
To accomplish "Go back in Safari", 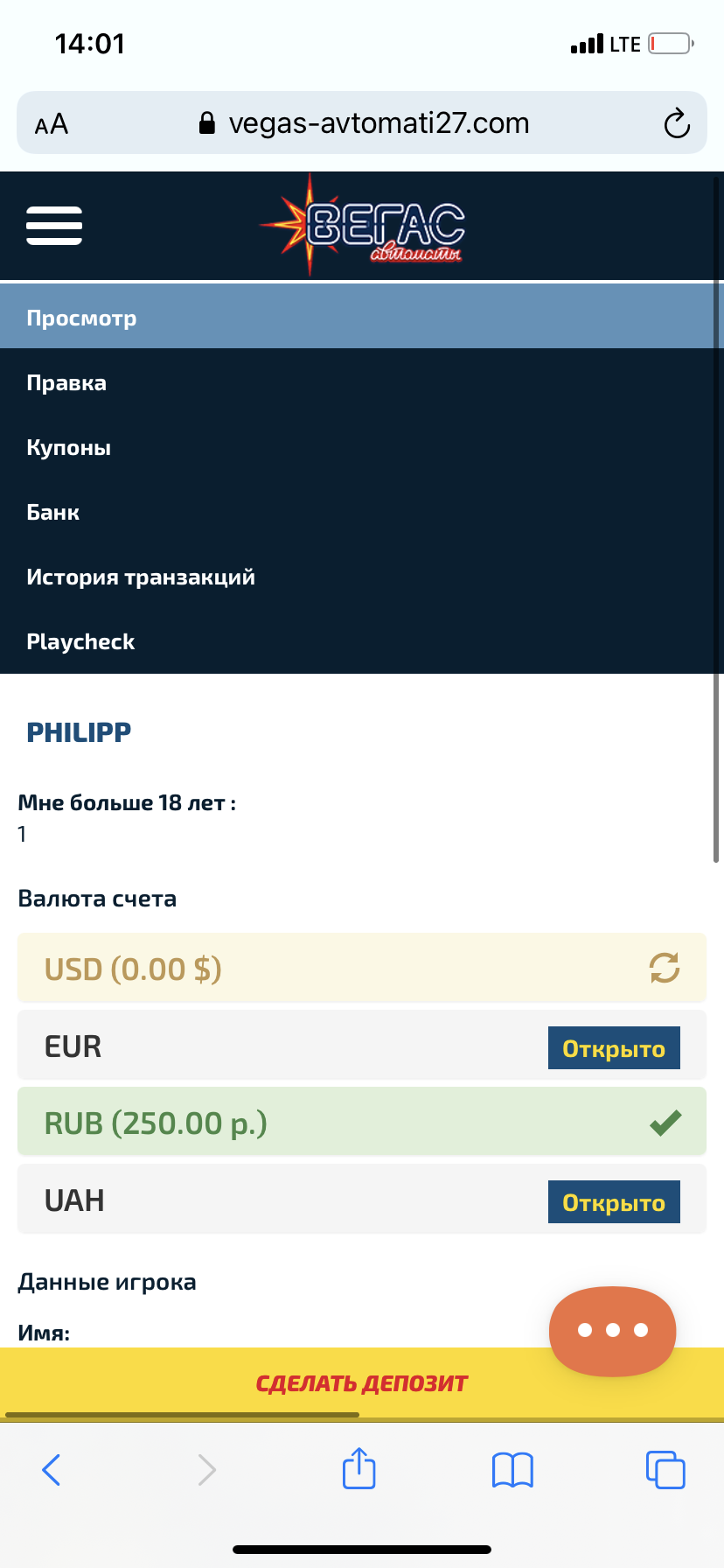I will (x=52, y=1469).
